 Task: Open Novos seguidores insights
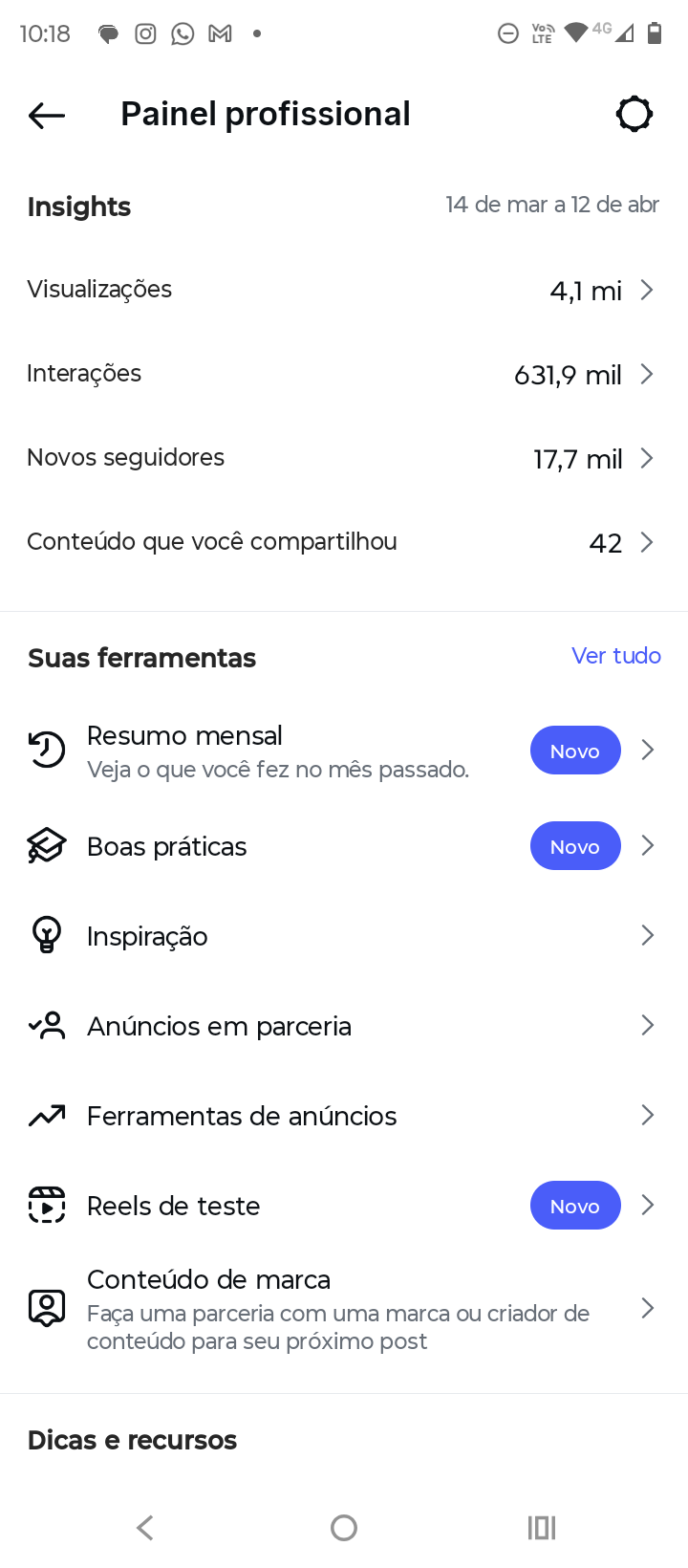point(342,458)
